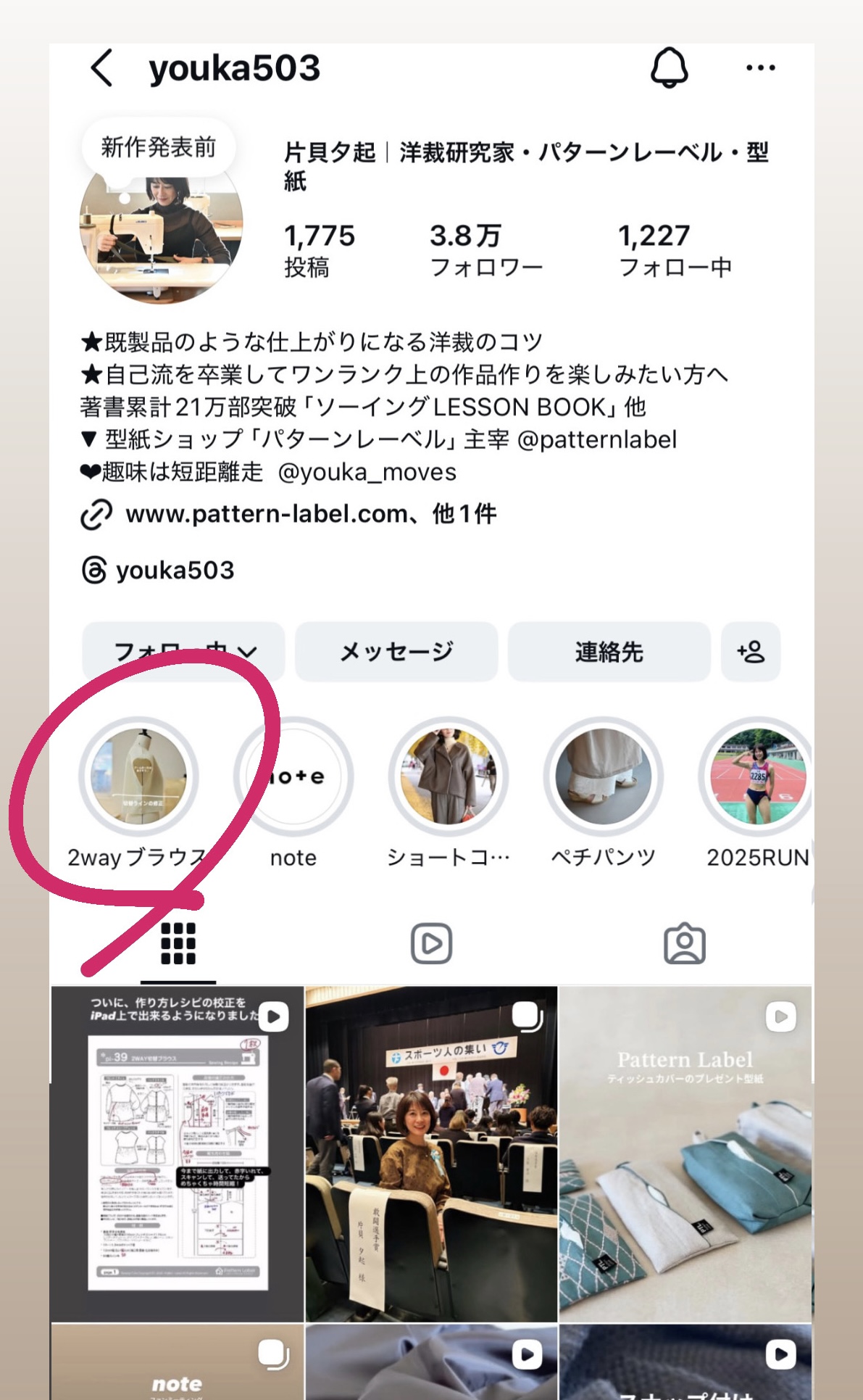The height and width of the screenshot is (1400, 863).
Task: Tap メッセージ to message youka503
Action: pyautogui.click(x=396, y=651)
